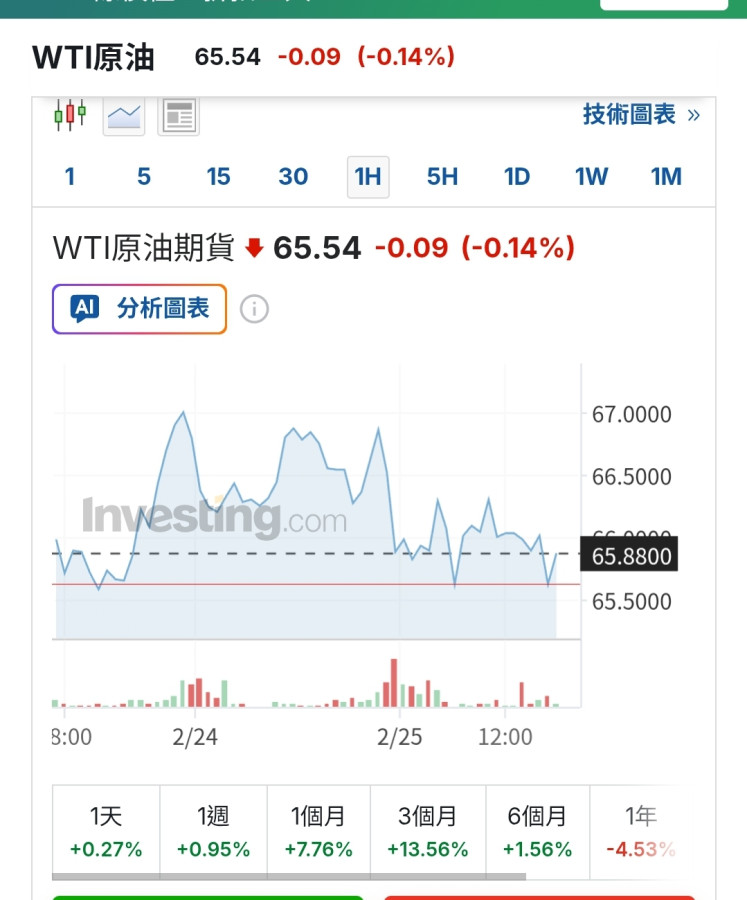Open the 技術圖表 link
This screenshot has height=900, width=747.
tap(640, 115)
